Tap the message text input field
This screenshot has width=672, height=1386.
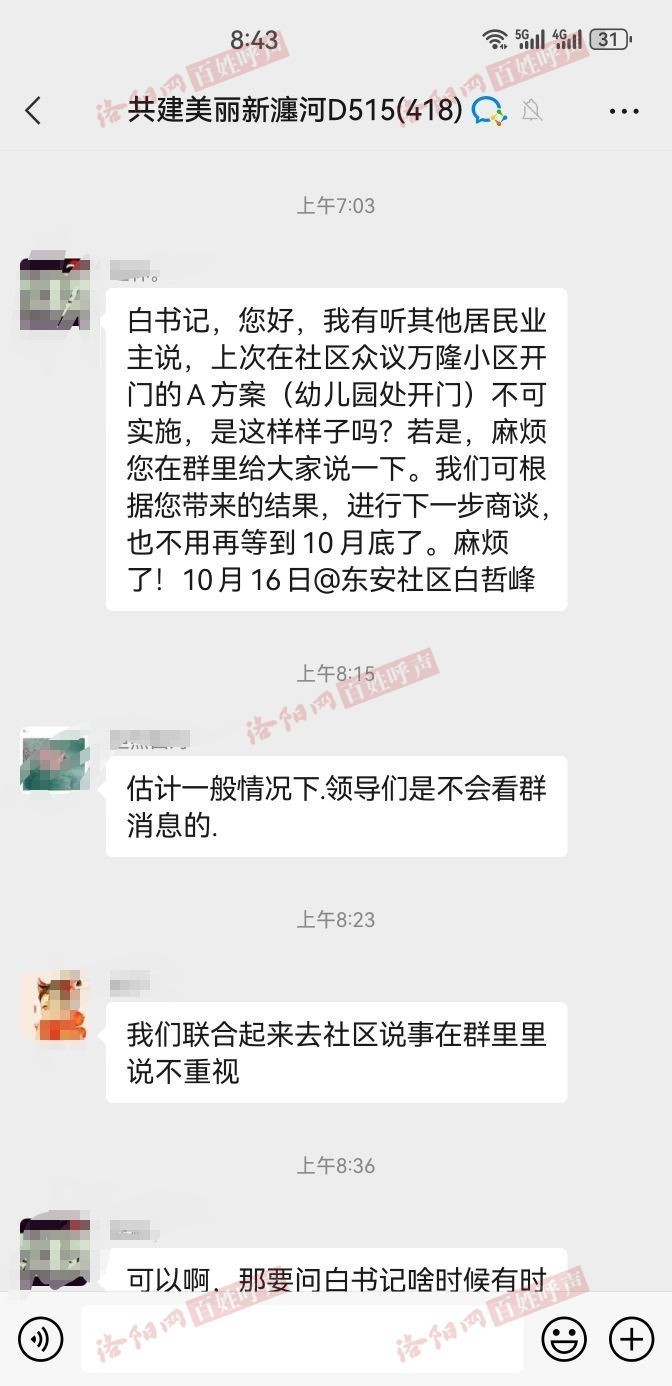pyautogui.click(x=300, y=1338)
